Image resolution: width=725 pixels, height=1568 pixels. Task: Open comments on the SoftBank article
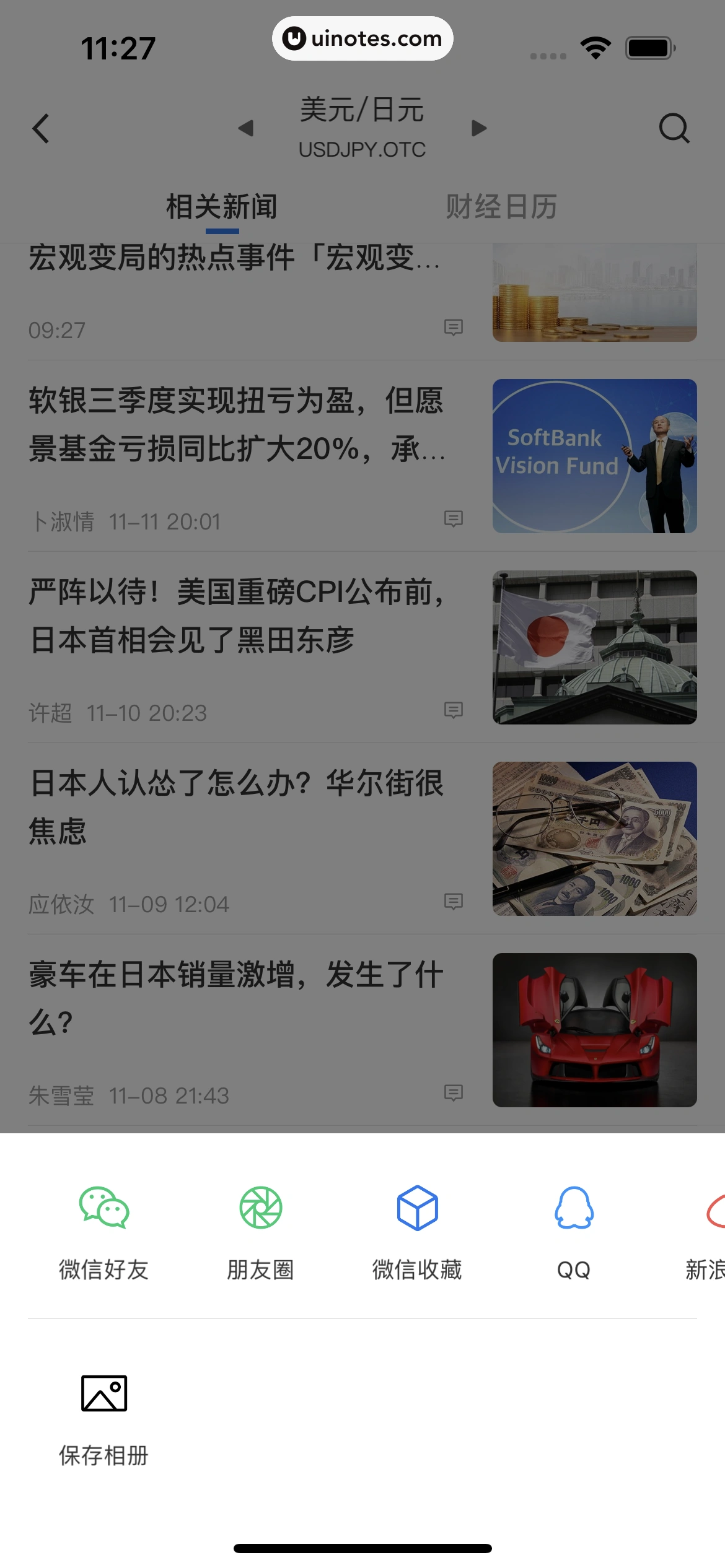pos(453,518)
